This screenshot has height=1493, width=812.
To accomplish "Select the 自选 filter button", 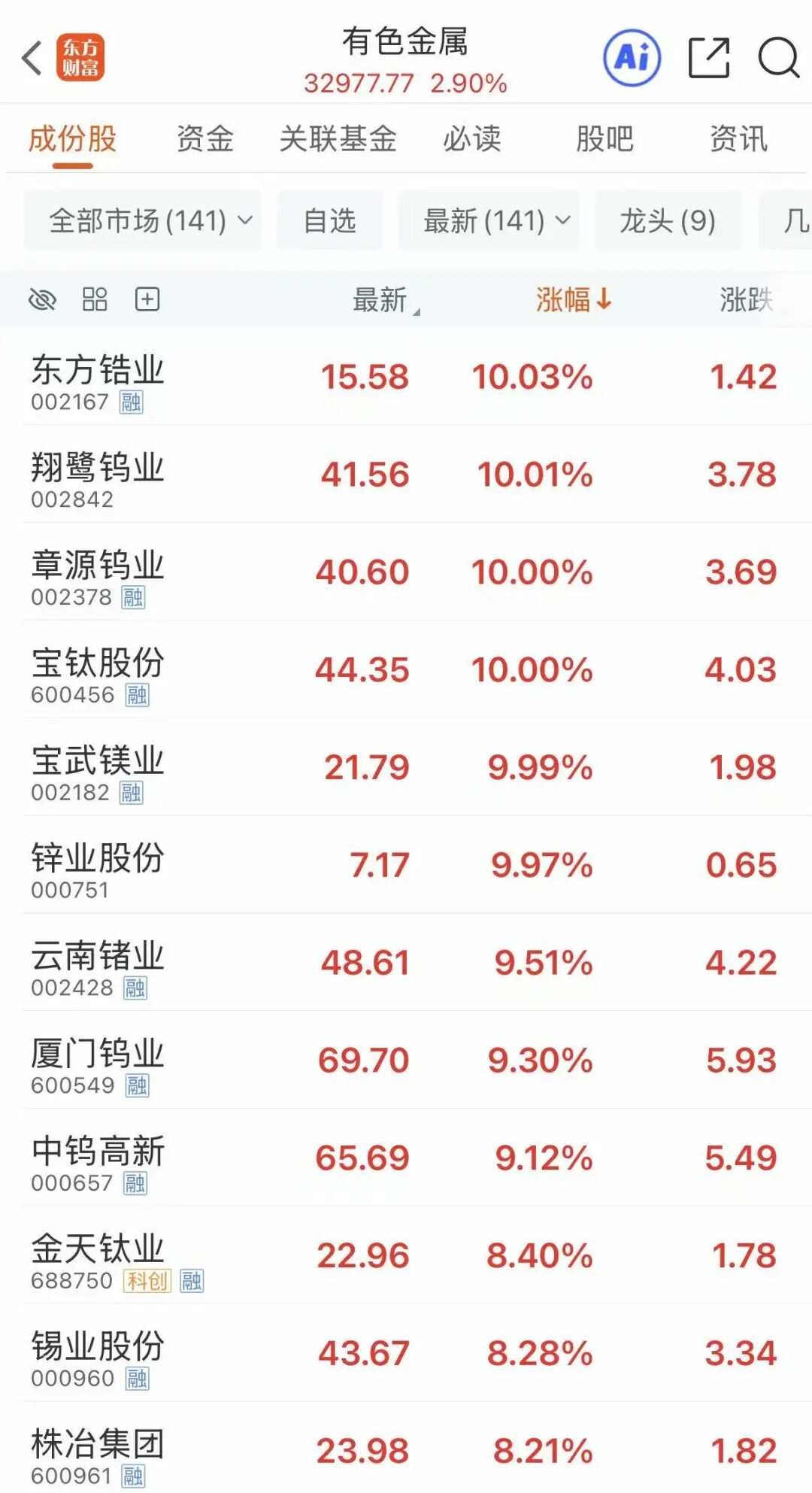I will point(330,220).
